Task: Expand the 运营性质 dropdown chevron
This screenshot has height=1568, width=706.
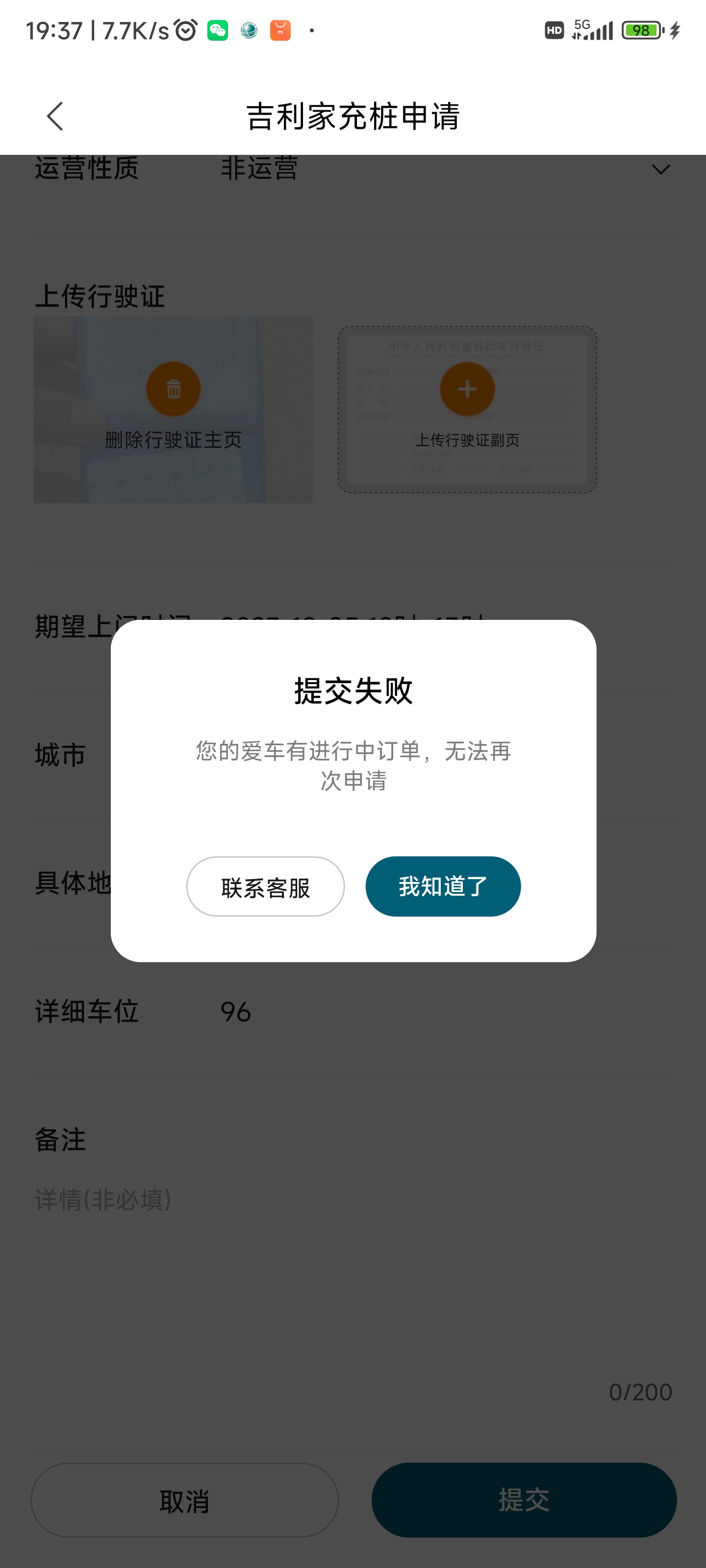Action: [660, 169]
